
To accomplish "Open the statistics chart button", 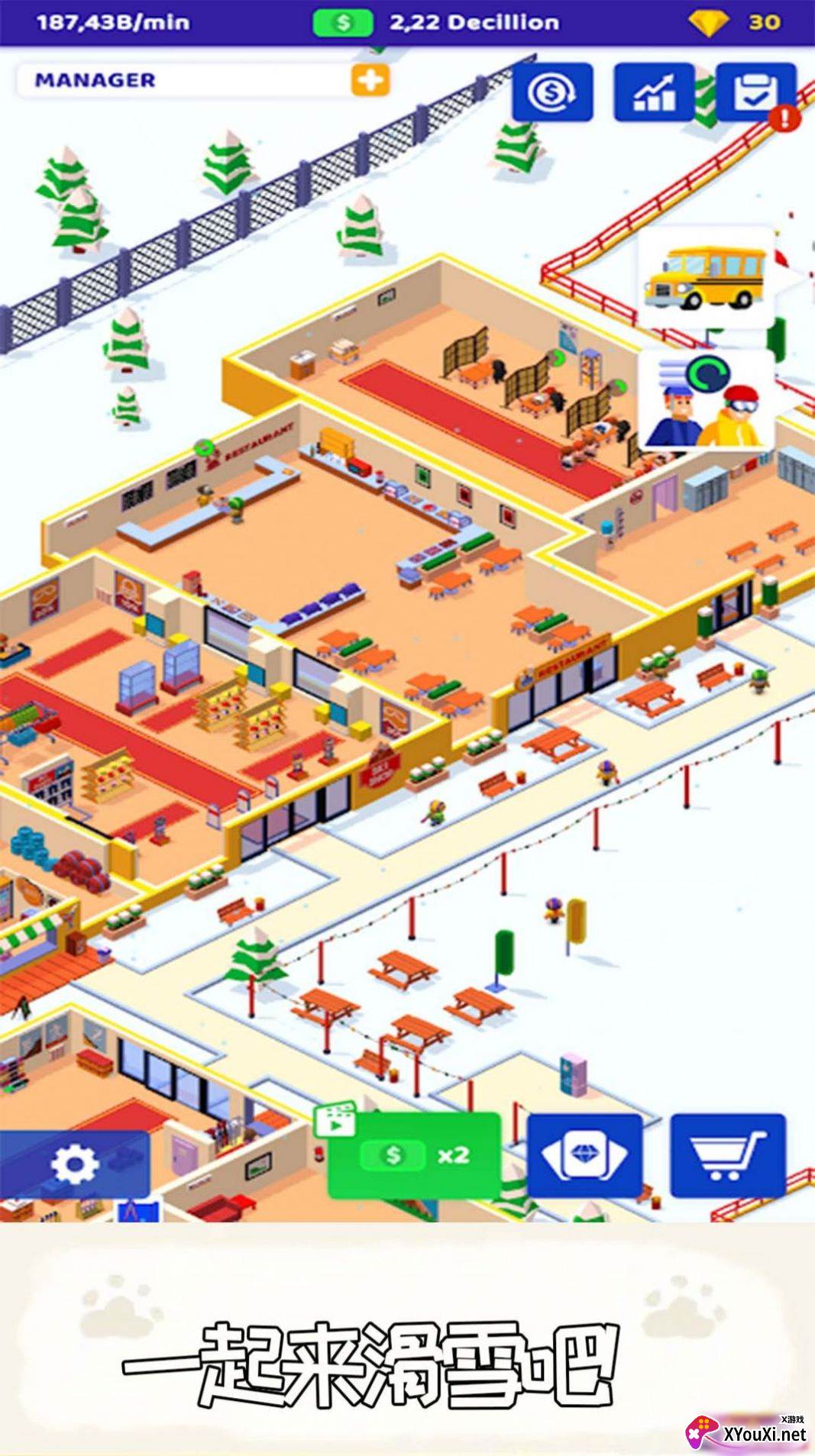I will click(x=654, y=92).
